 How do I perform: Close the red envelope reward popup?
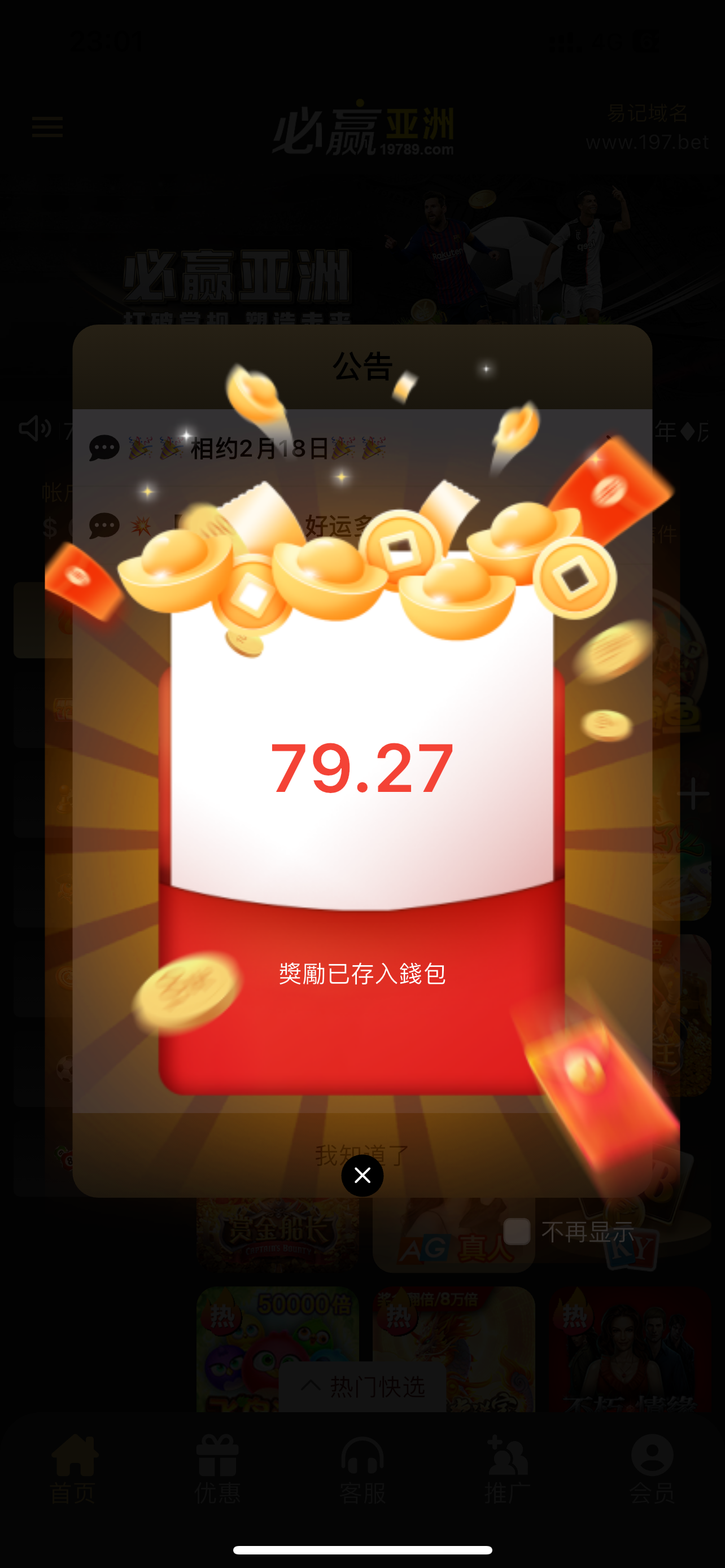[x=362, y=1175]
